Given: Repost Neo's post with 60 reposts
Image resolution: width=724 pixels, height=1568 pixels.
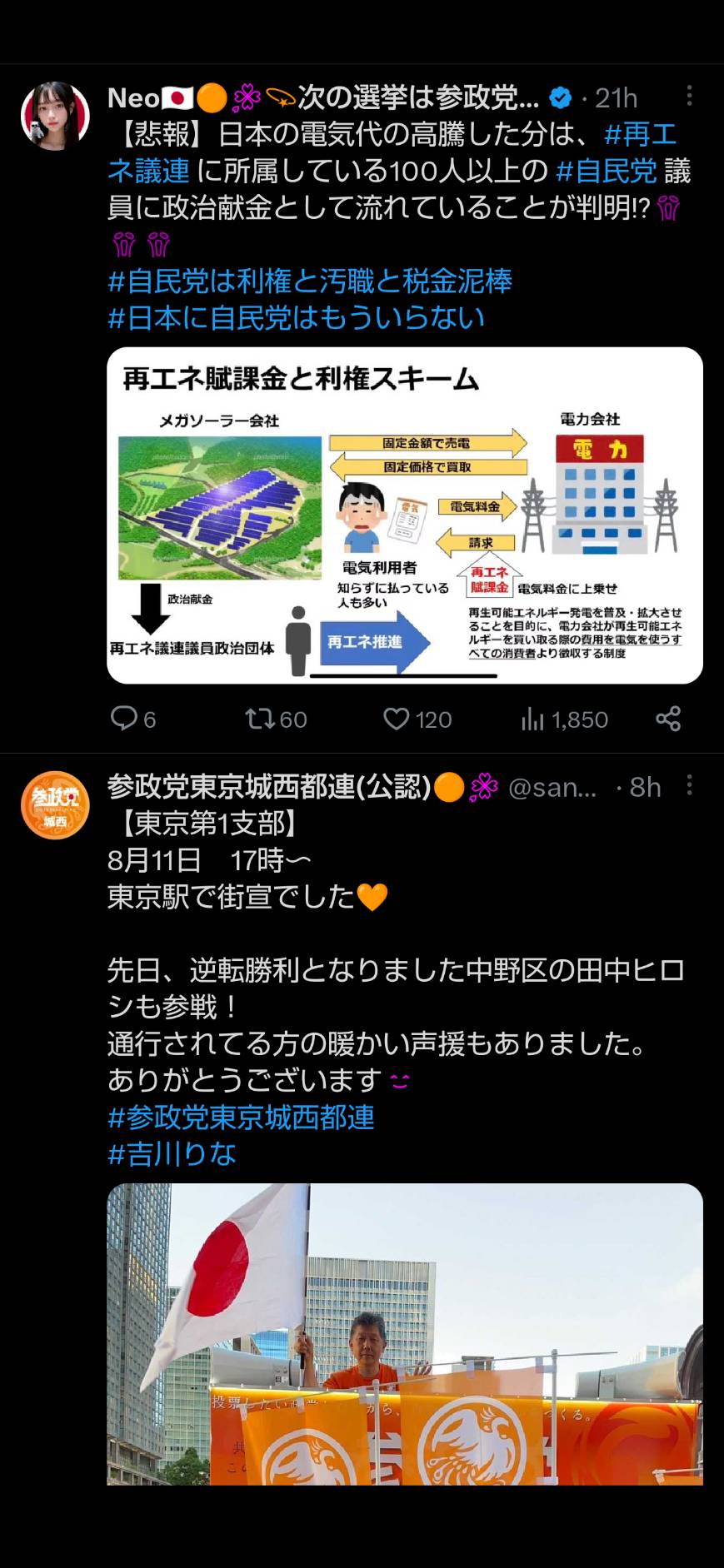Looking at the screenshot, I should click(276, 719).
